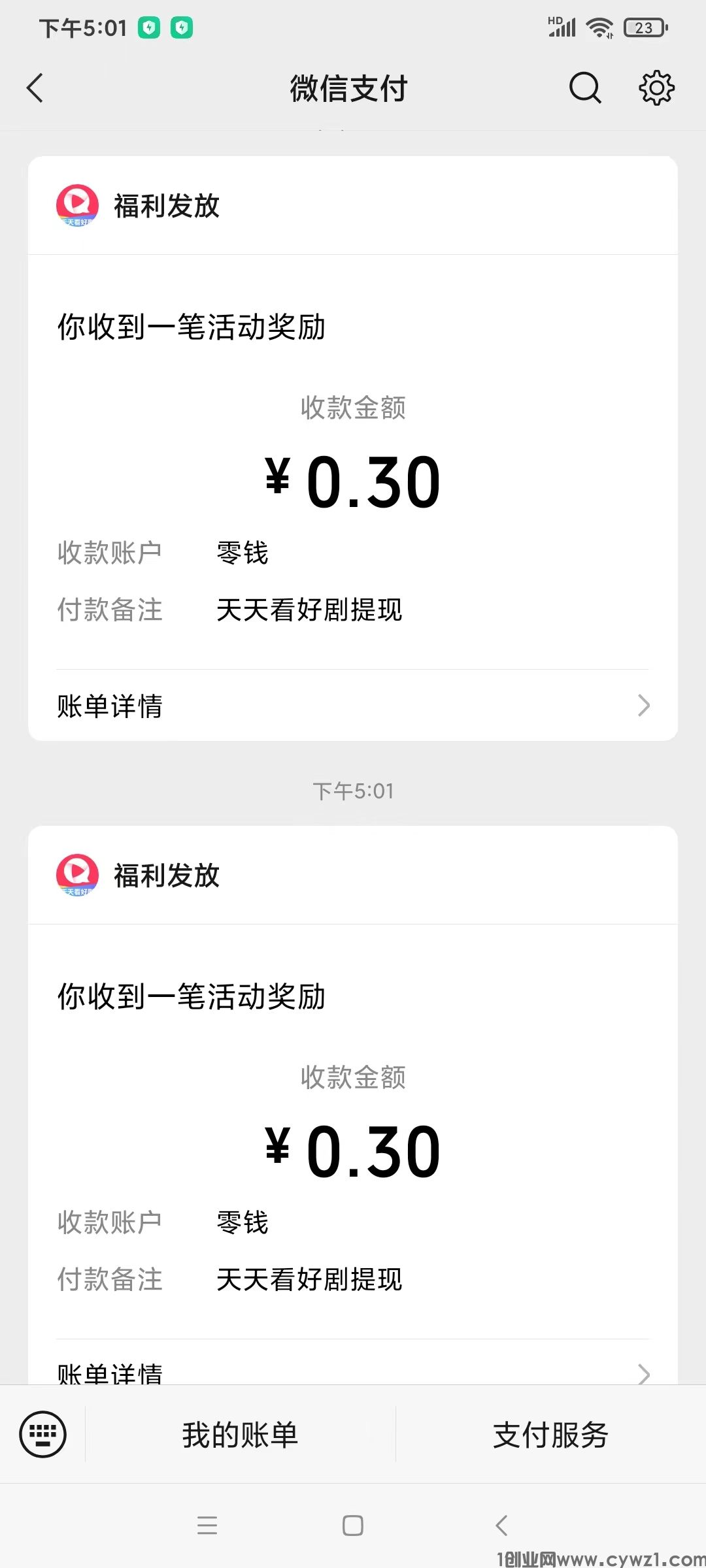Tap the Wi-Fi icon in status bar
The image size is (706, 1568).
(598, 27)
